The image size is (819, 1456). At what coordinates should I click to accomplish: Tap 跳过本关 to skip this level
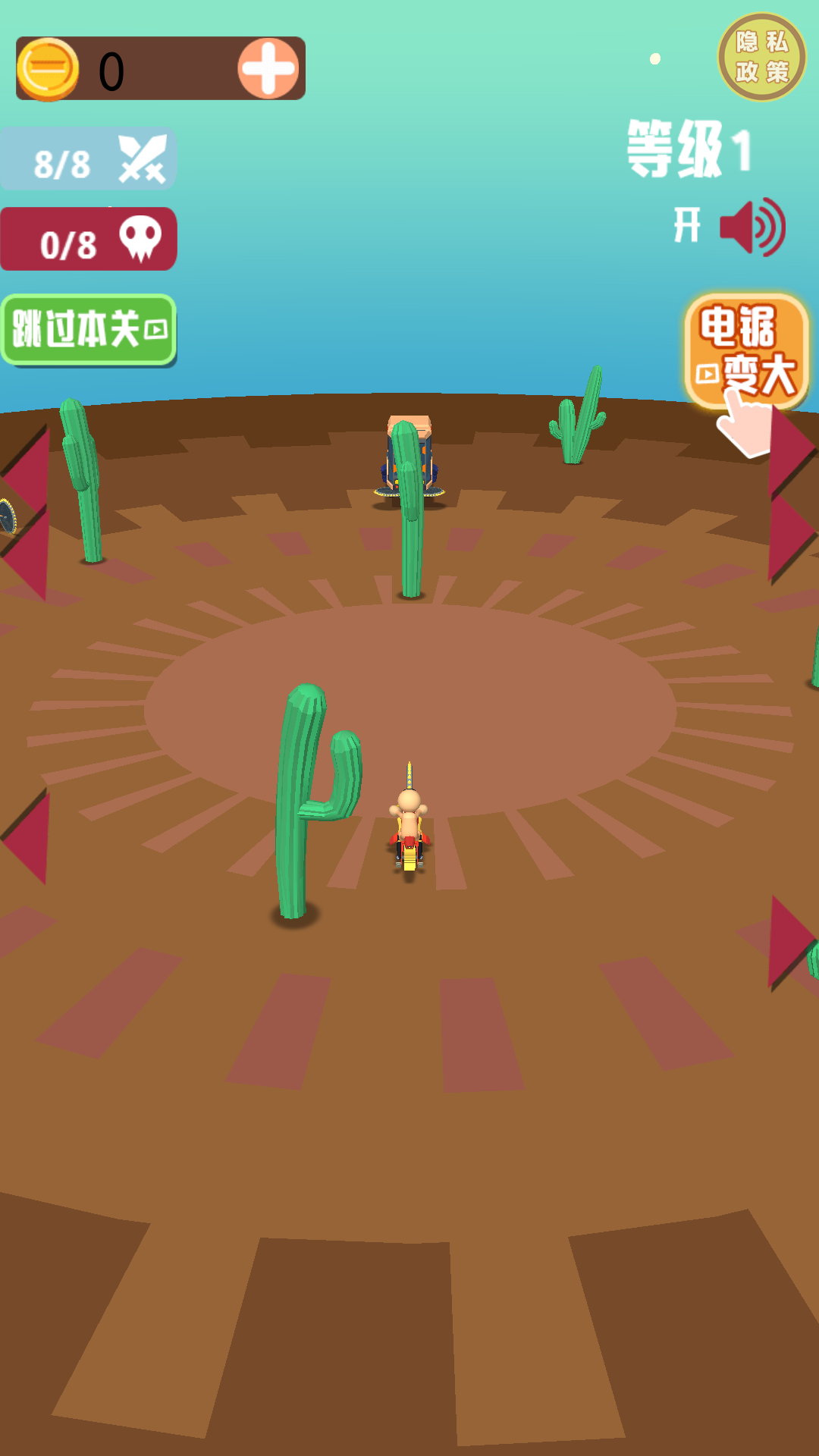pos(89,331)
